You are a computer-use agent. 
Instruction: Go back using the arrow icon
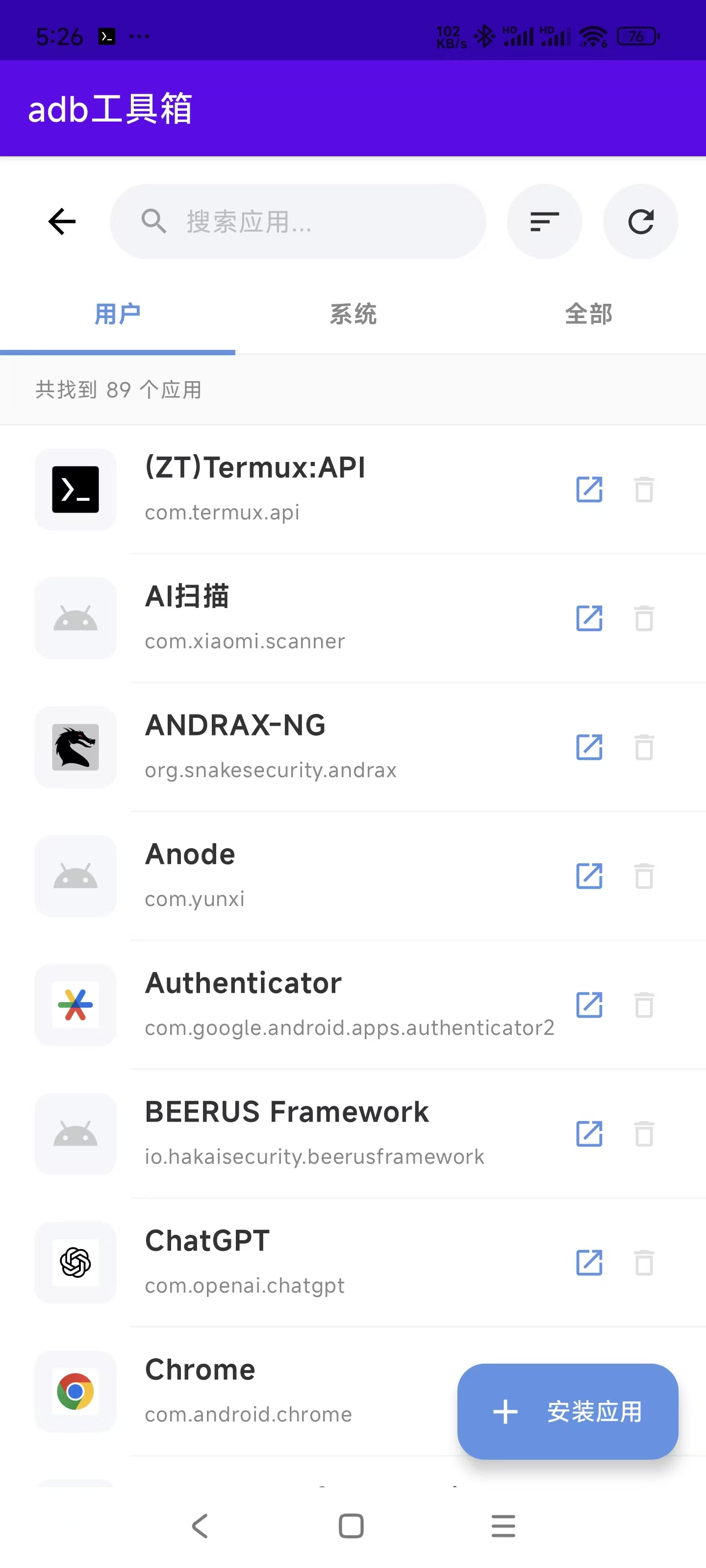tap(61, 221)
